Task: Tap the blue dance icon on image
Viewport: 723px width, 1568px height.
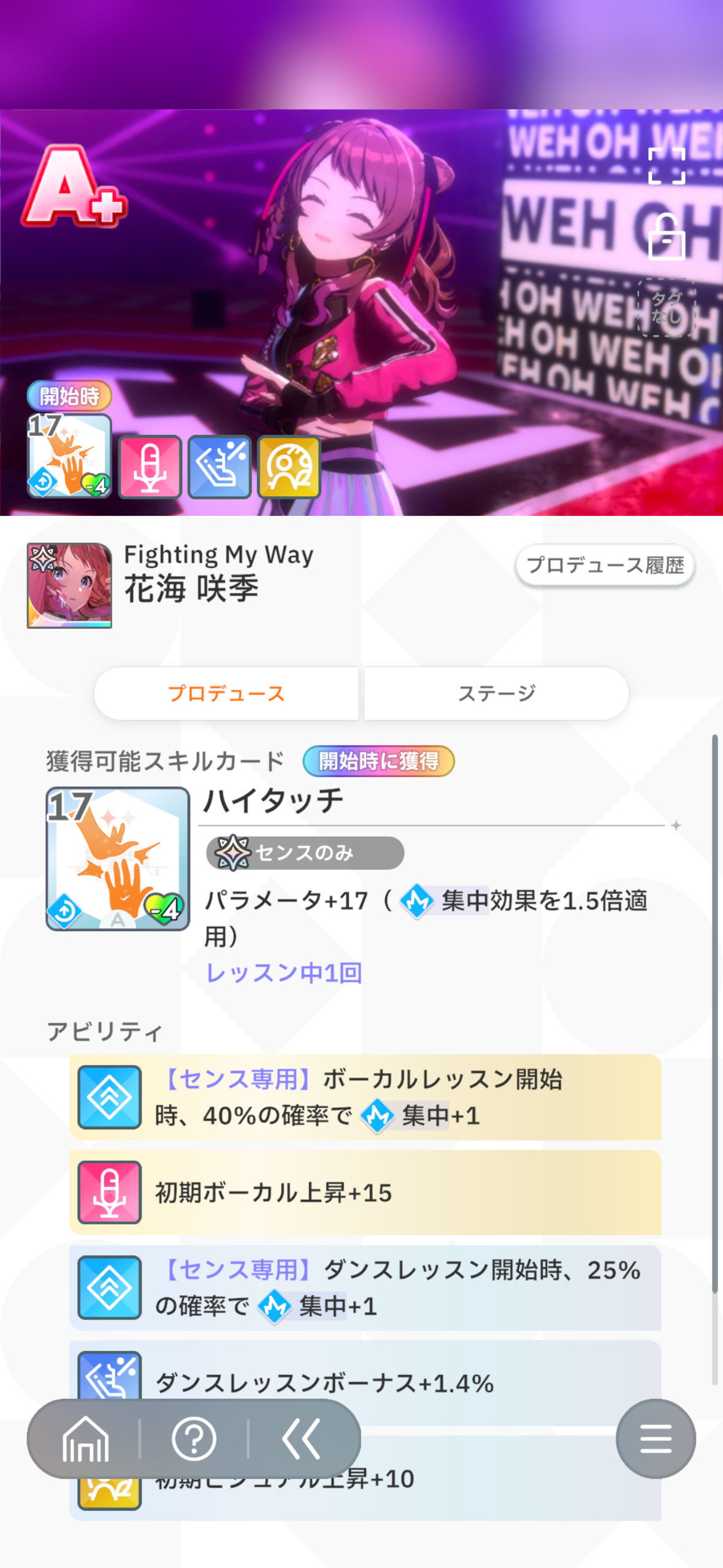Action: pos(220,467)
